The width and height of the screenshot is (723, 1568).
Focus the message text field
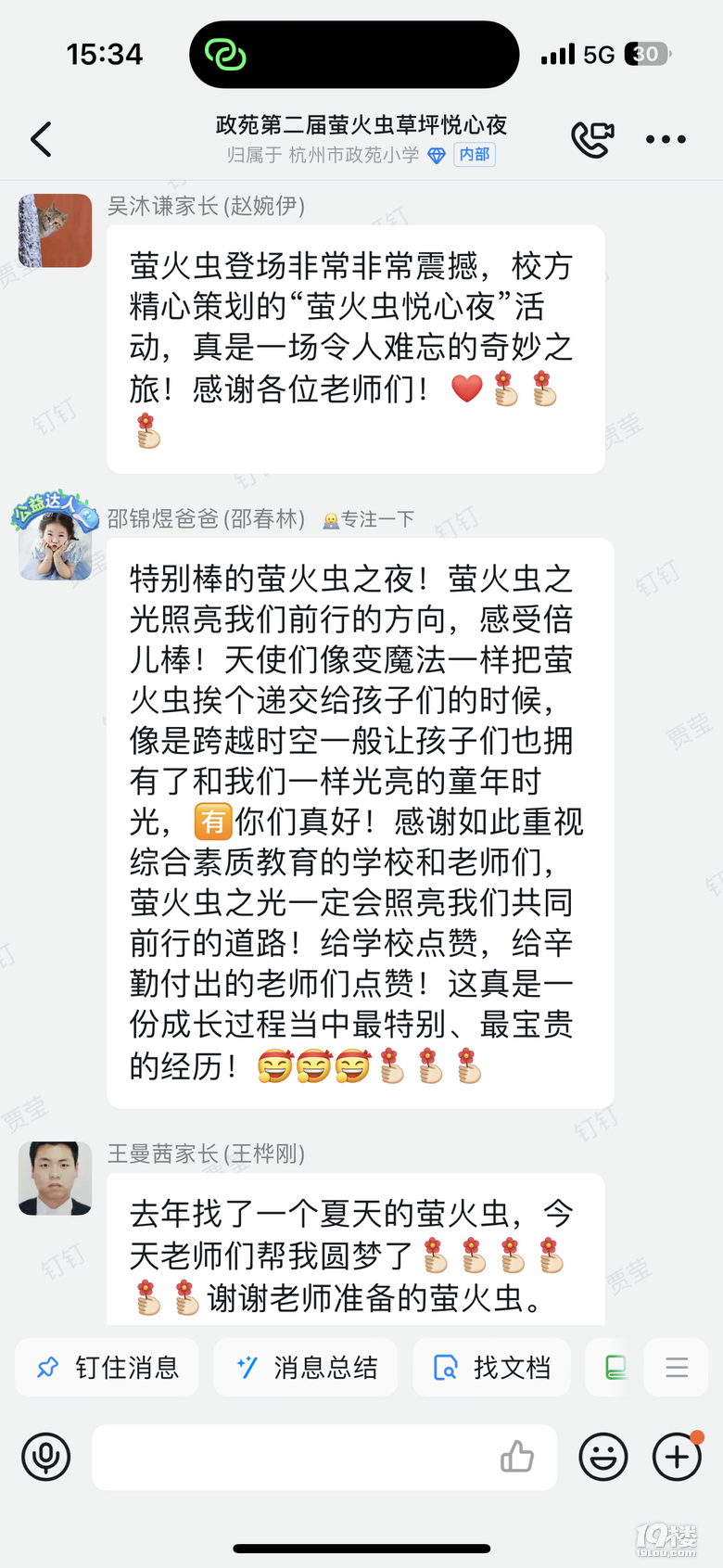pyautogui.click(x=287, y=1457)
